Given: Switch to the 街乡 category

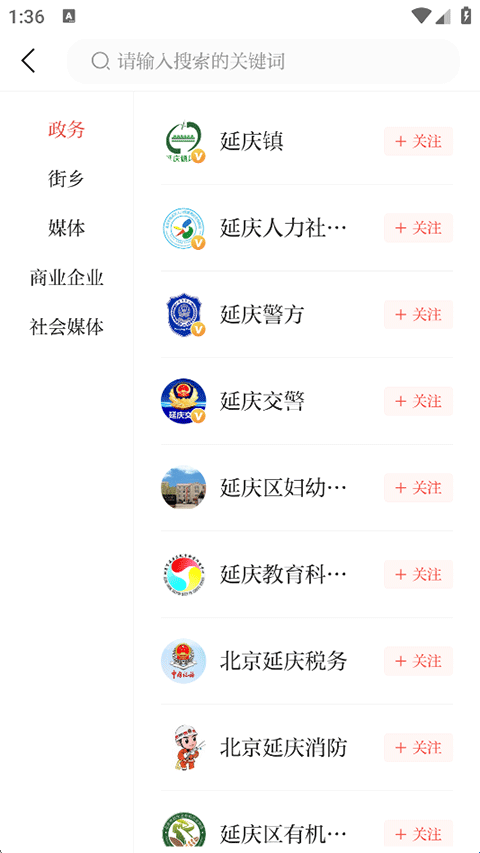Looking at the screenshot, I should click(66, 178).
